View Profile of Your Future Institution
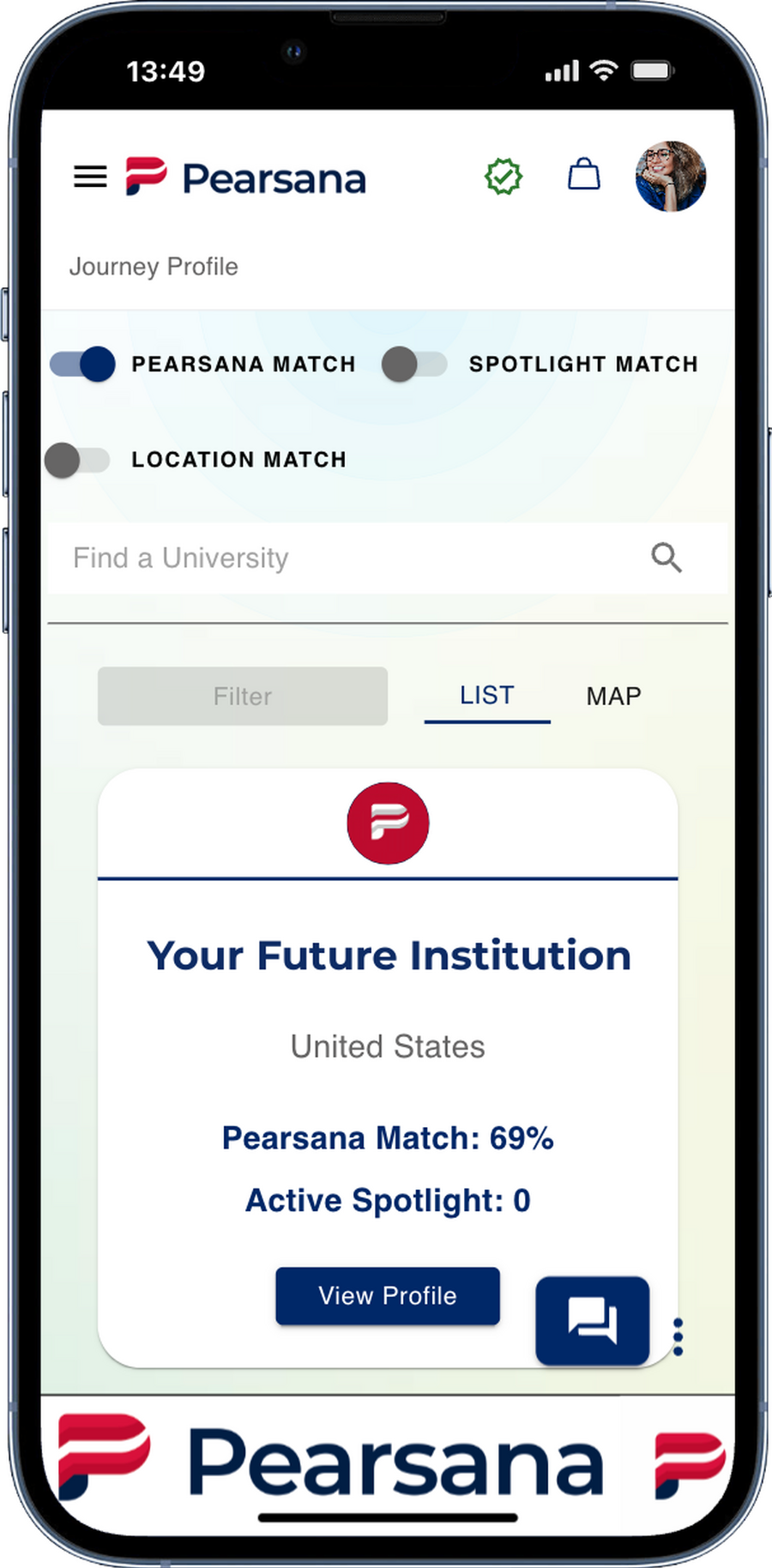 (x=388, y=1295)
